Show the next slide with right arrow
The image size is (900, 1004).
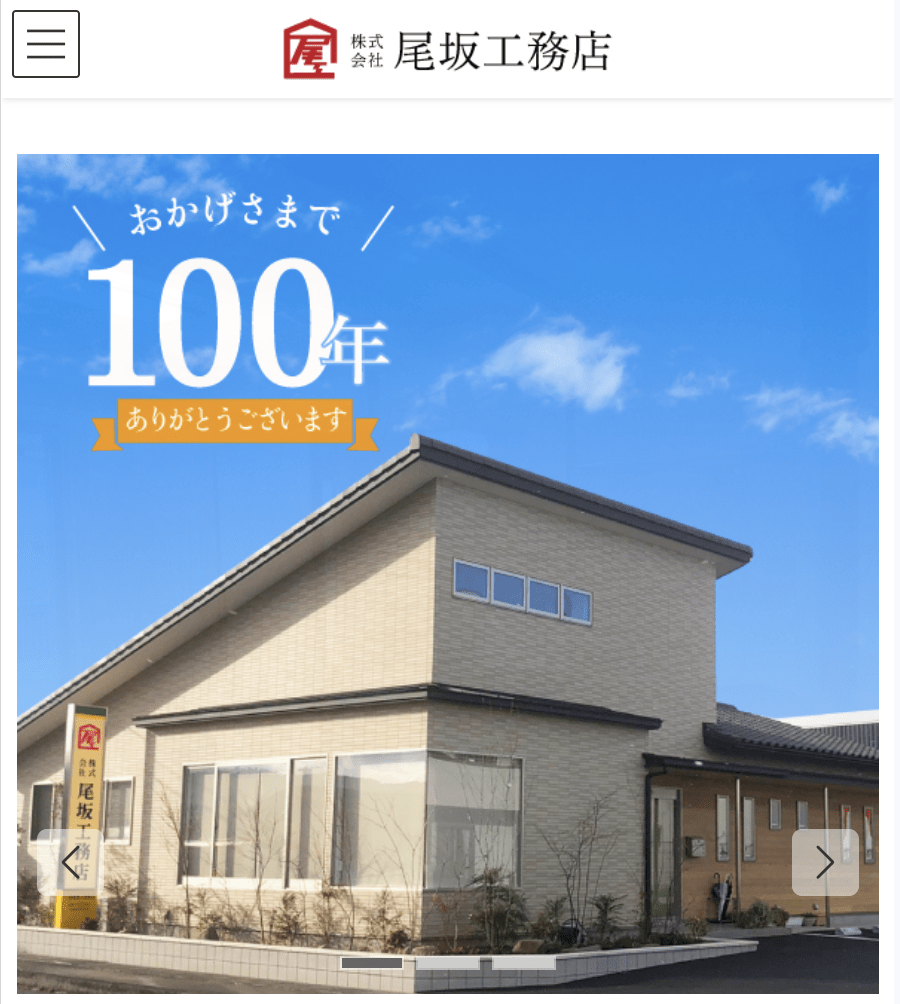[x=825, y=862]
